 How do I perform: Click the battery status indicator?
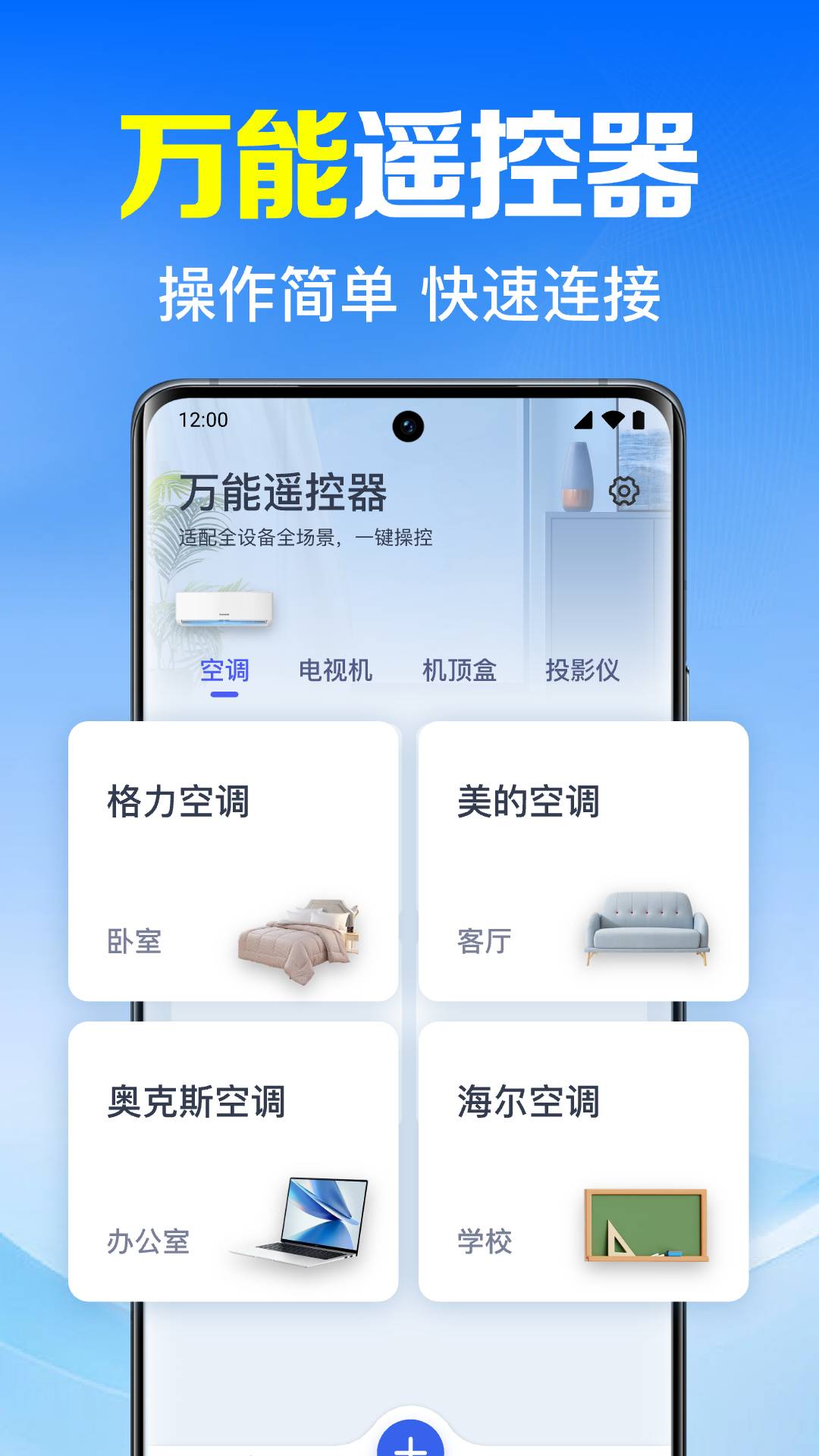[x=639, y=418]
